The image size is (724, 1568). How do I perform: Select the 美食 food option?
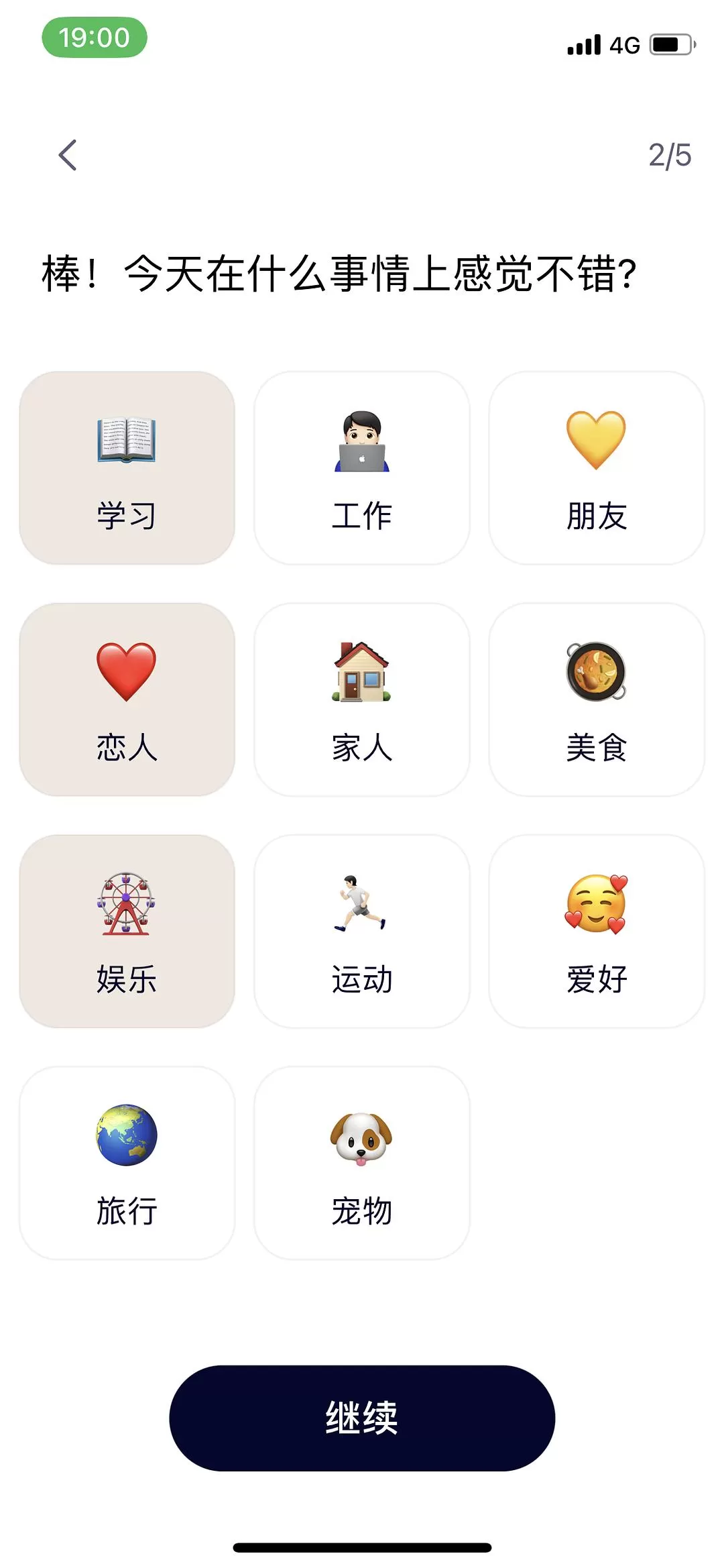pos(597,699)
